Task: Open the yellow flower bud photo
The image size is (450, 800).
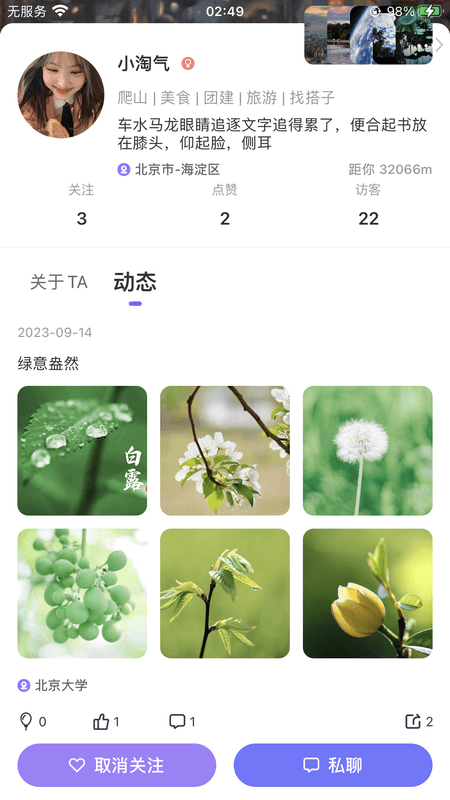Action: click(368, 593)
